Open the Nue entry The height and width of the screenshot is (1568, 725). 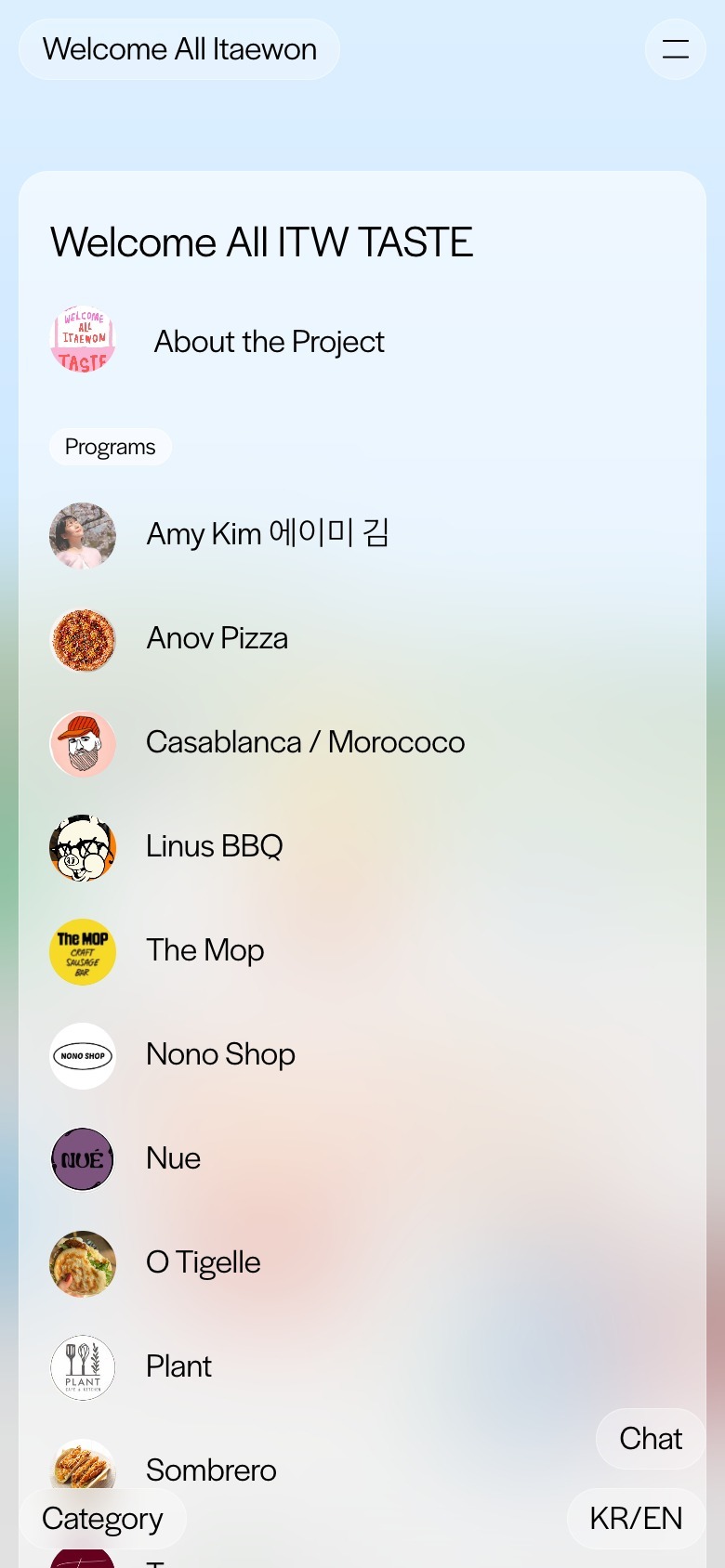(x=173, y=1158)
